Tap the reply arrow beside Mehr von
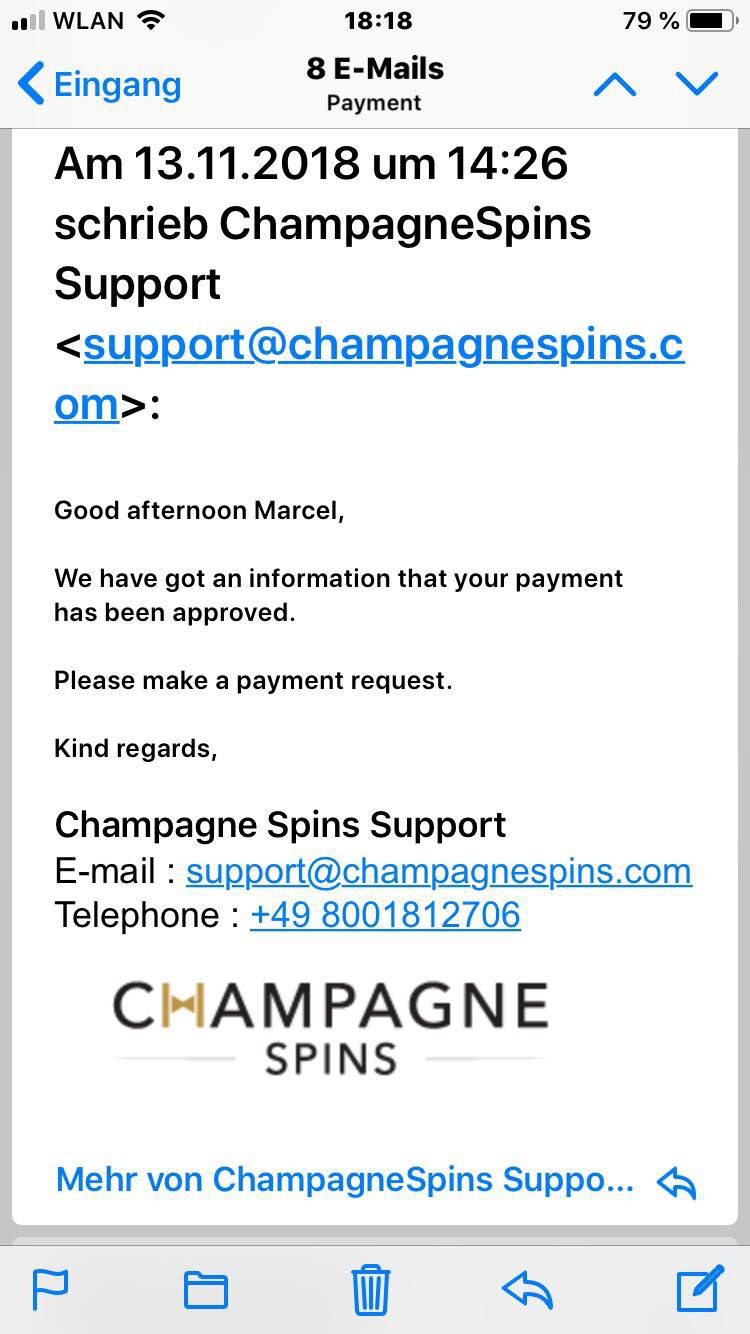The image size is (750, 1334). pyautogui.click(x=677, y=1183)
